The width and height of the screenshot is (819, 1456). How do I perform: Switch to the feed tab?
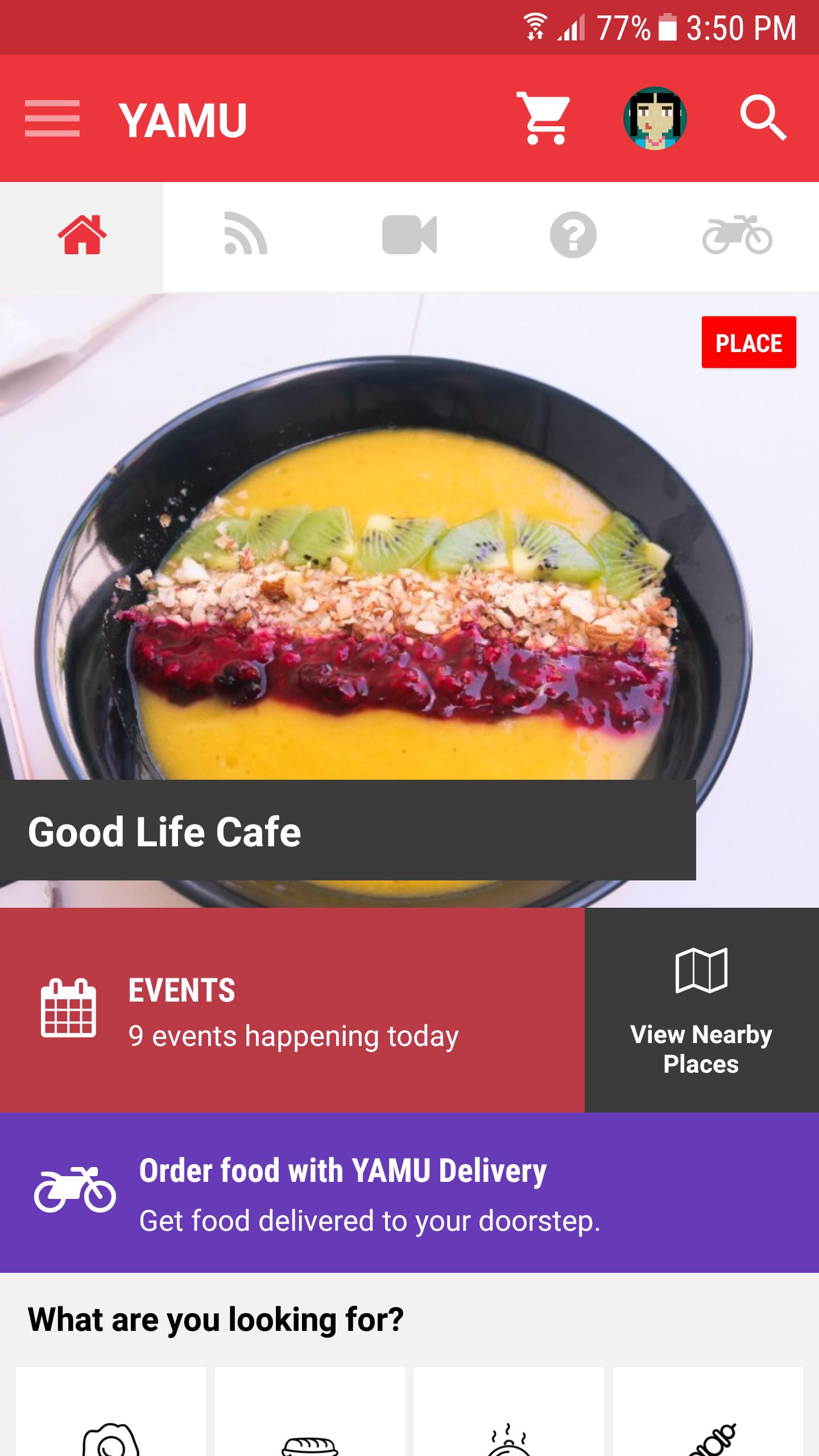(246, 235)
